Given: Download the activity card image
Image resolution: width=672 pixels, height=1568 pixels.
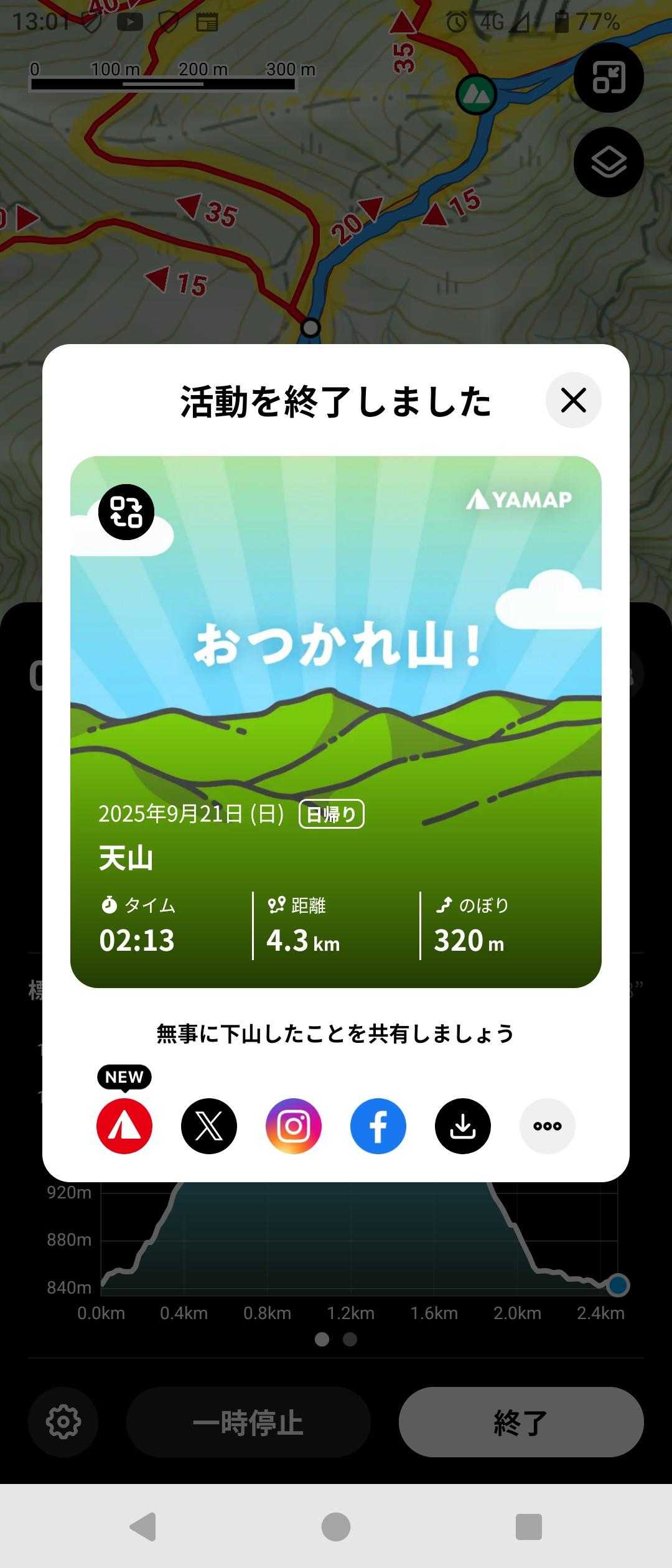Looking at the screenshot, I should pos(463,1126).
